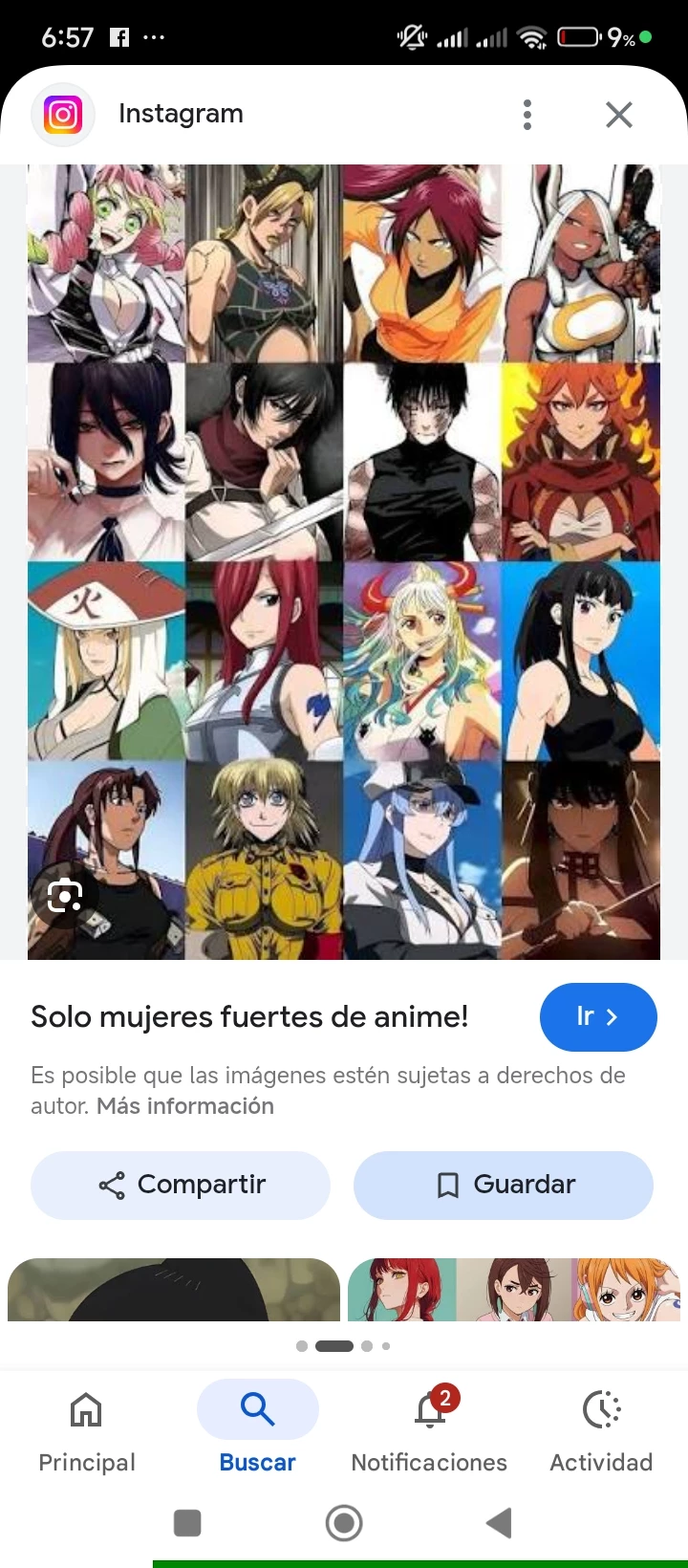Open the Más información link
Image resolution: width=688 pixels, height=1568 pixels.
[x=185, y=1106]
